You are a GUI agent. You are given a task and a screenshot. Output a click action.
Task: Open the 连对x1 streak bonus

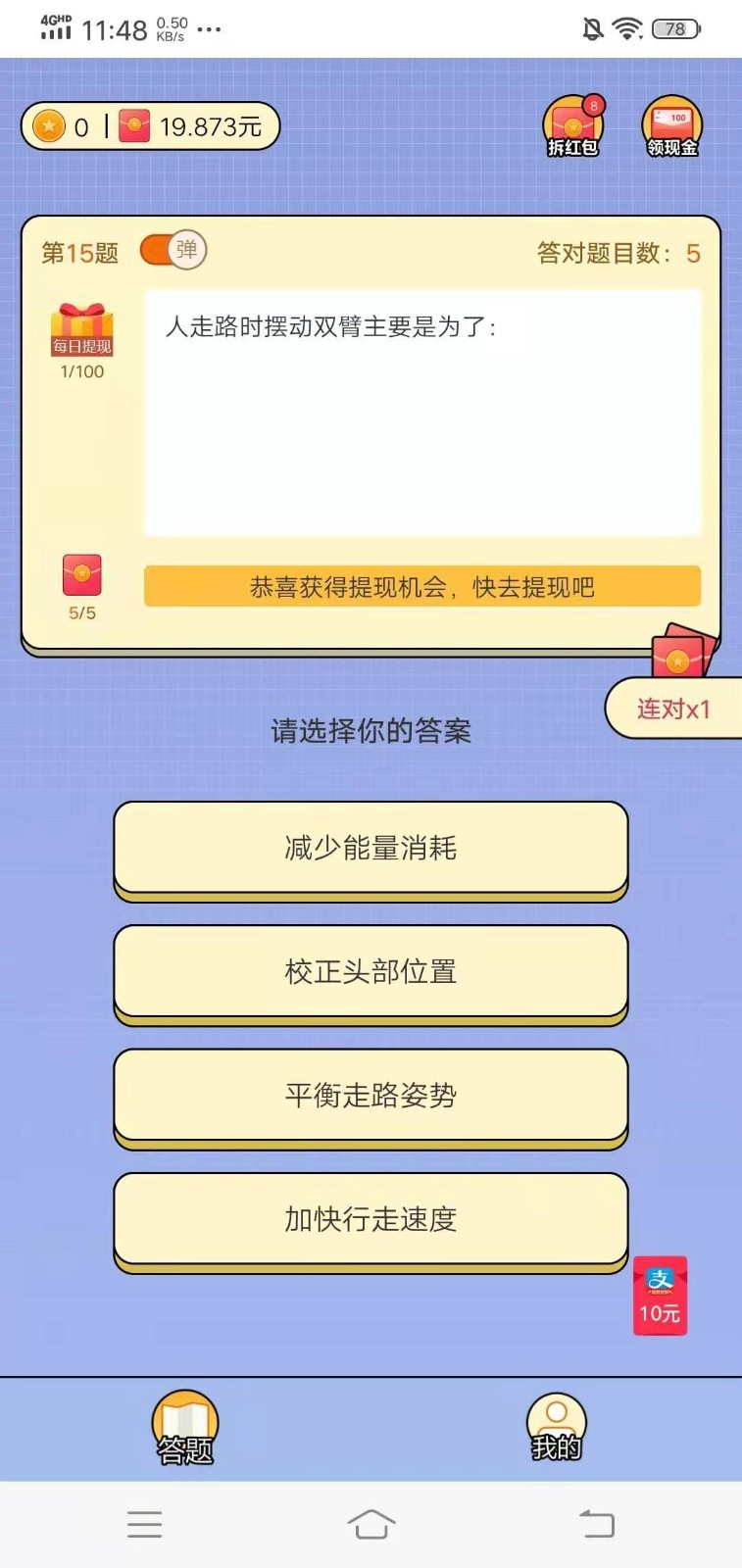pyautogui.click(x=673, y=708)
